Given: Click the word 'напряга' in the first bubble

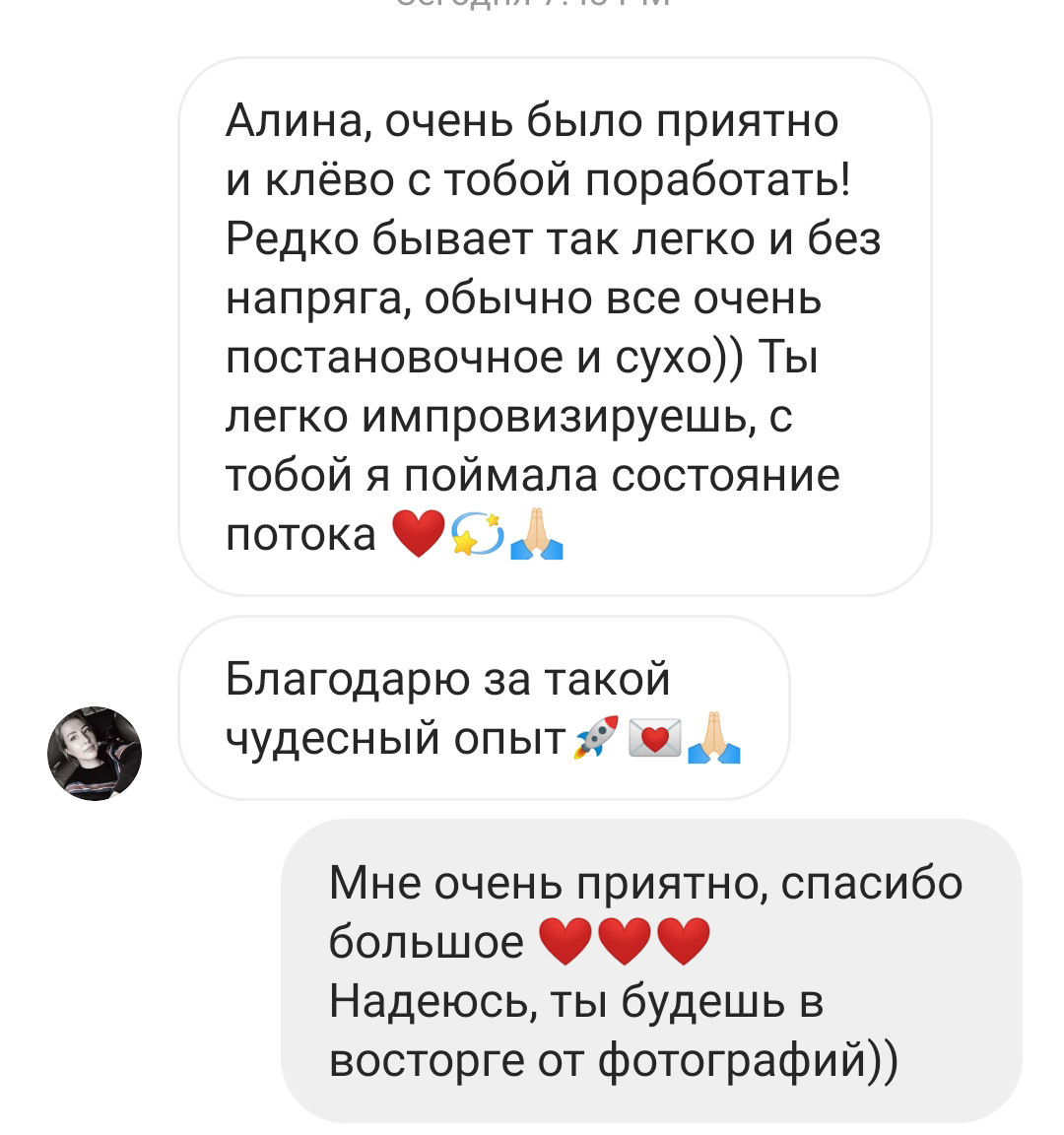Looking at the screenshot, I should pos(310,300).
